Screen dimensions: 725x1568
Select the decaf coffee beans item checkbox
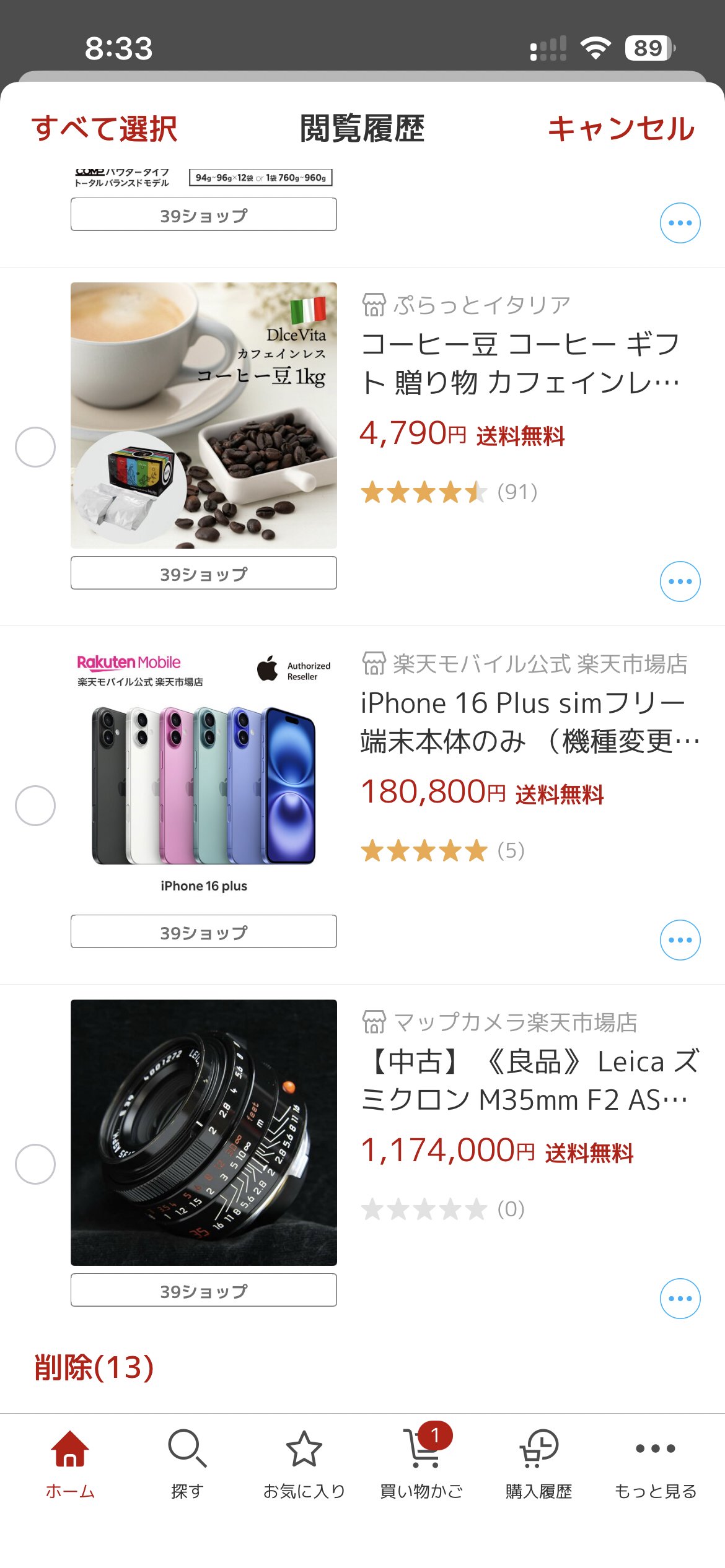click(x=35, y=447)
